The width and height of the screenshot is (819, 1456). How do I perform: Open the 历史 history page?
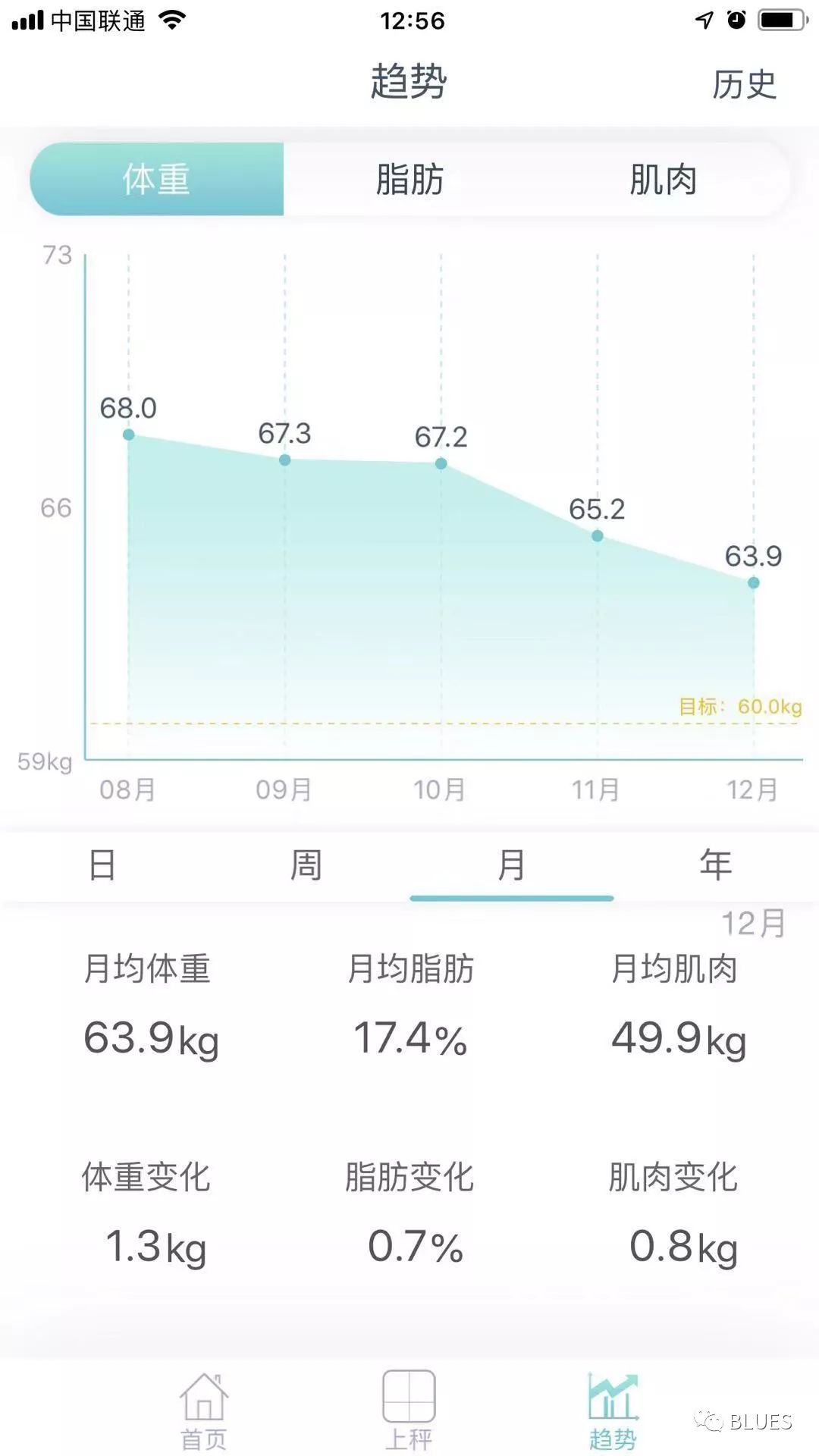click(x=744, y=84)
